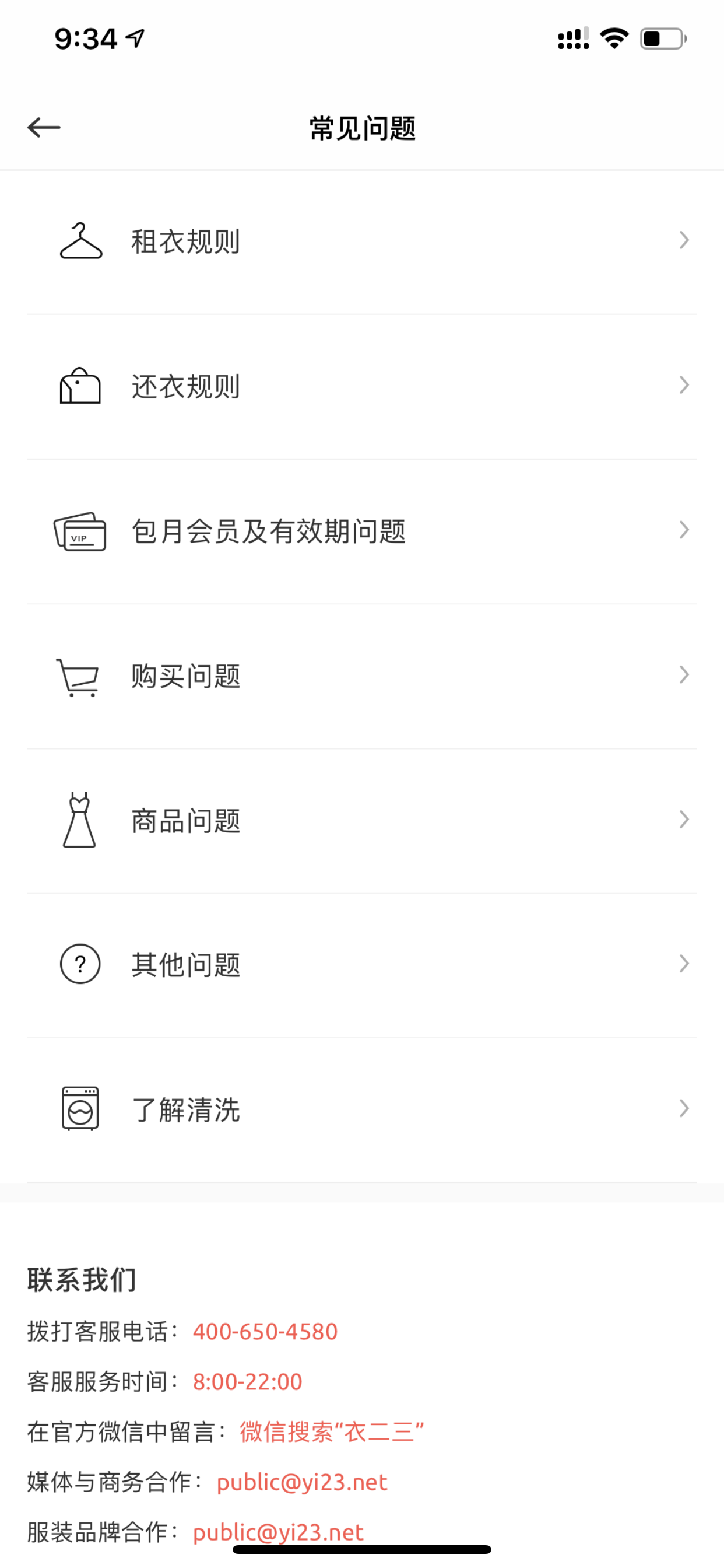Select the 商品问题 row
724x1568 pixels.
pyautogui.click(x=362, y=821)
